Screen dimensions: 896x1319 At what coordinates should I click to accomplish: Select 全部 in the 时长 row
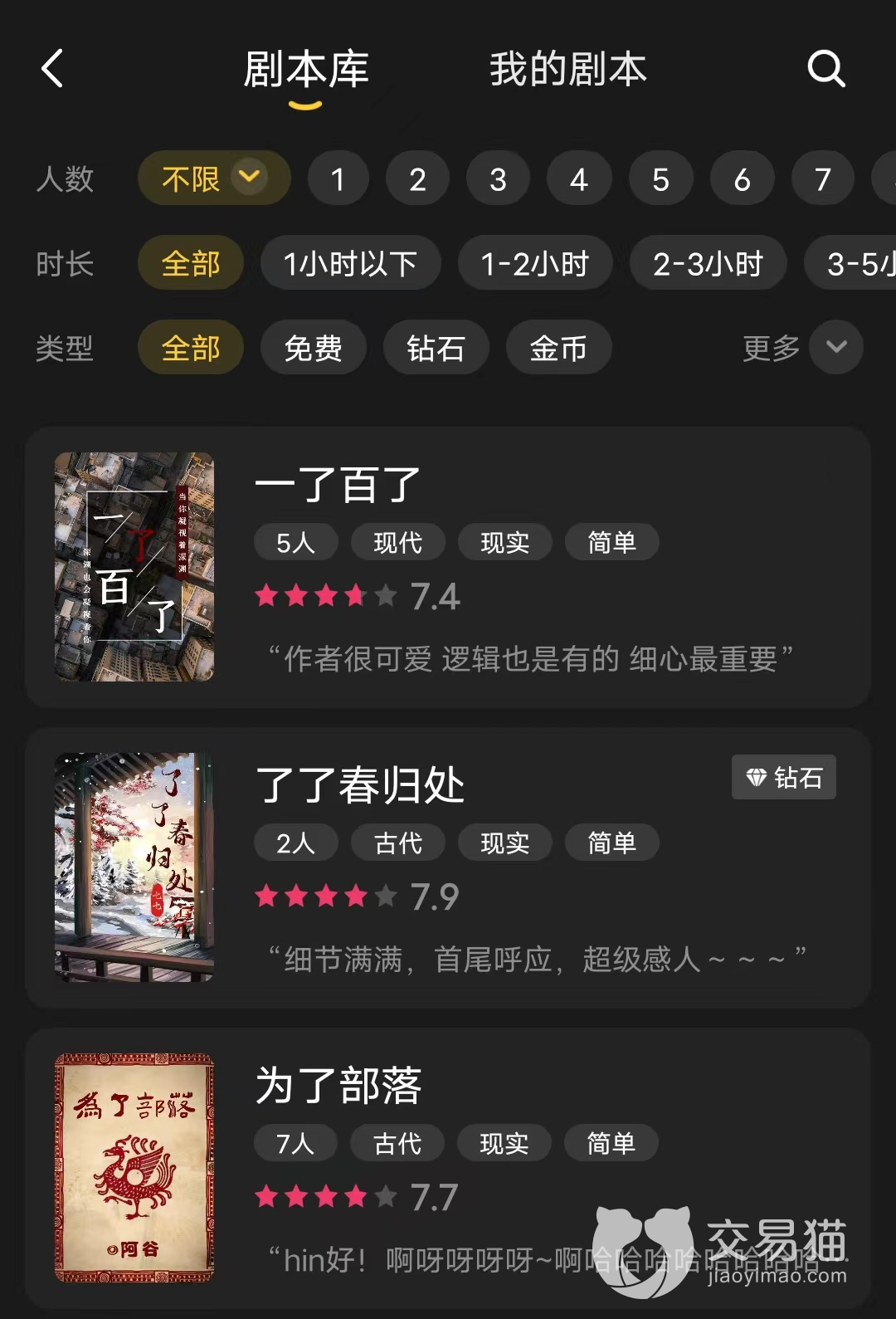click(191, 264)
